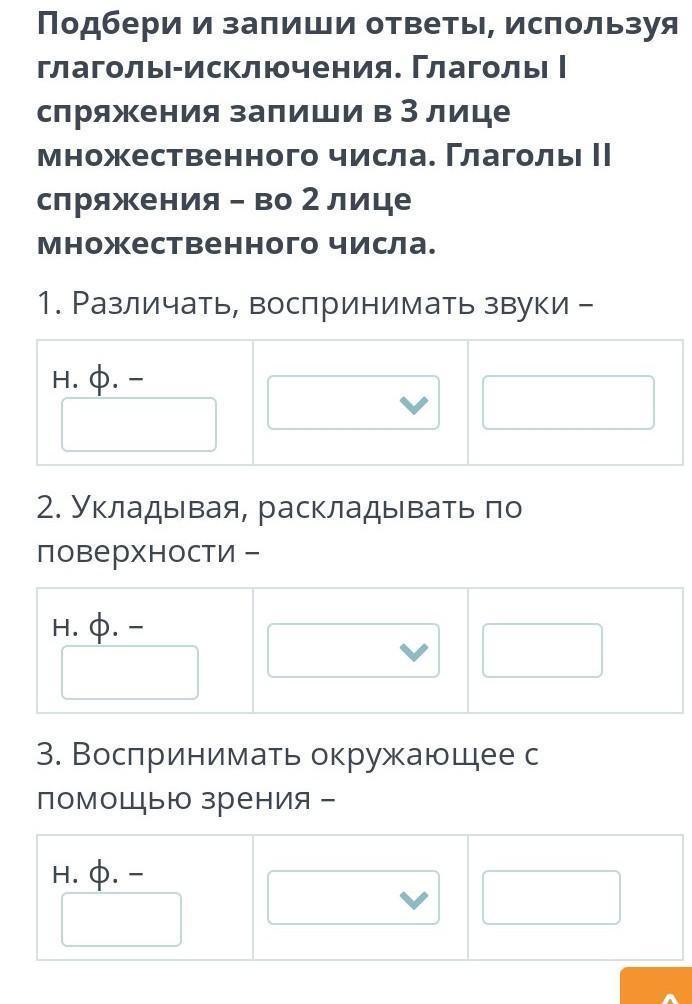Tap the orange scroll-to-top arrow button
Screen dimensions: 692x1004
pos(656,987)
